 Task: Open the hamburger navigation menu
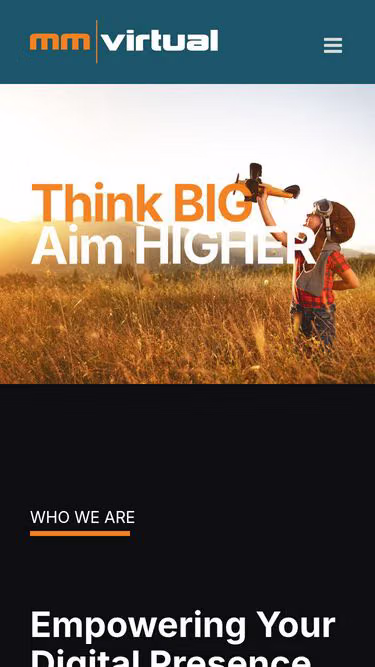click(333, 46)
